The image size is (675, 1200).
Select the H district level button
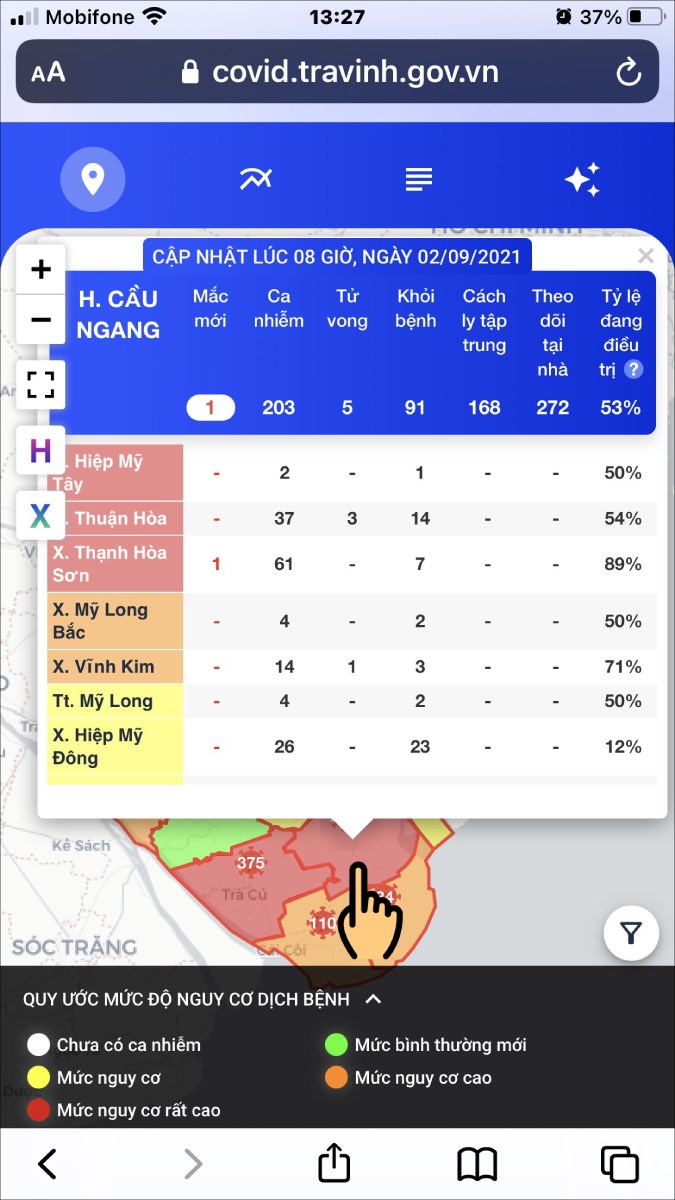[41, 450]
